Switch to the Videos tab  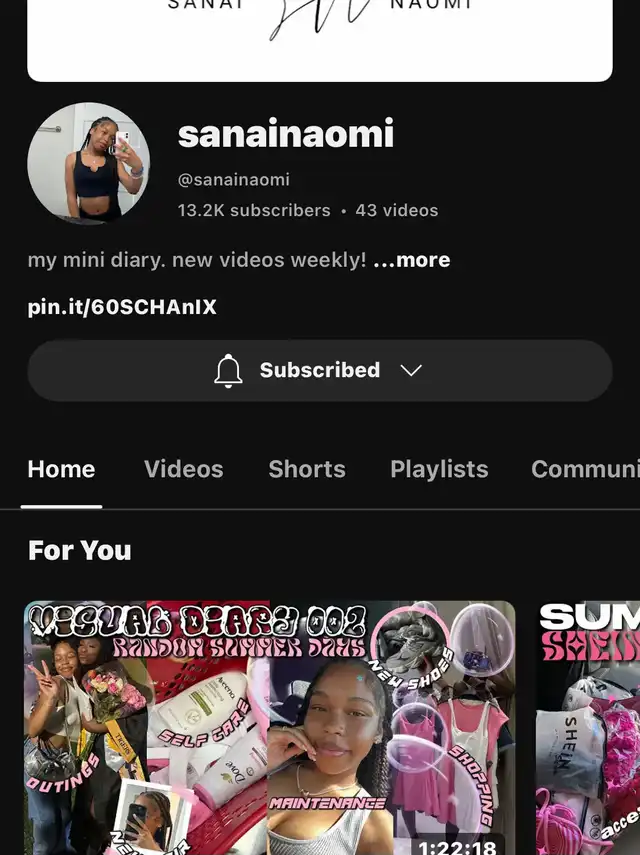184,469
